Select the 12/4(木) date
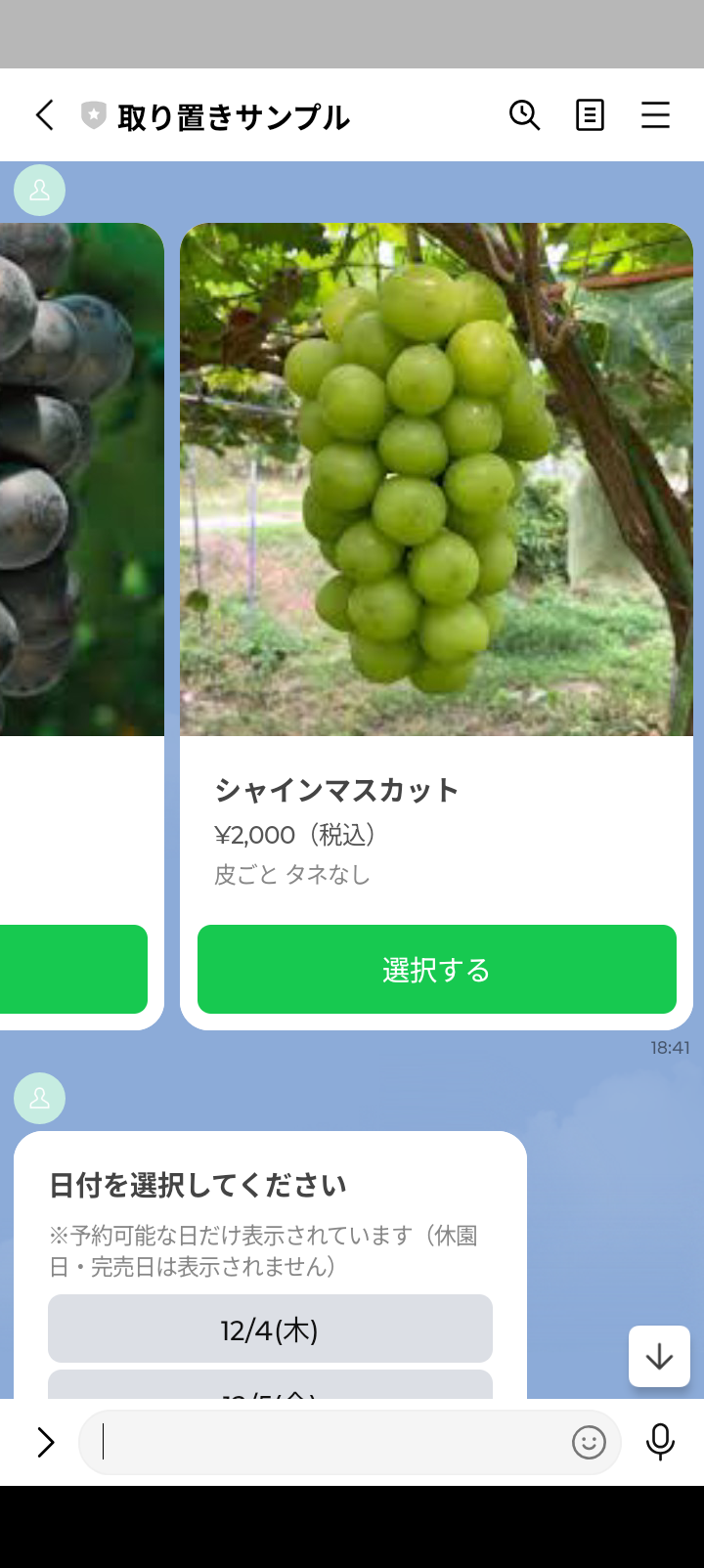The width and height of the screenshot is (704, 1568). pyautogui.click(x=270, y=1328)
